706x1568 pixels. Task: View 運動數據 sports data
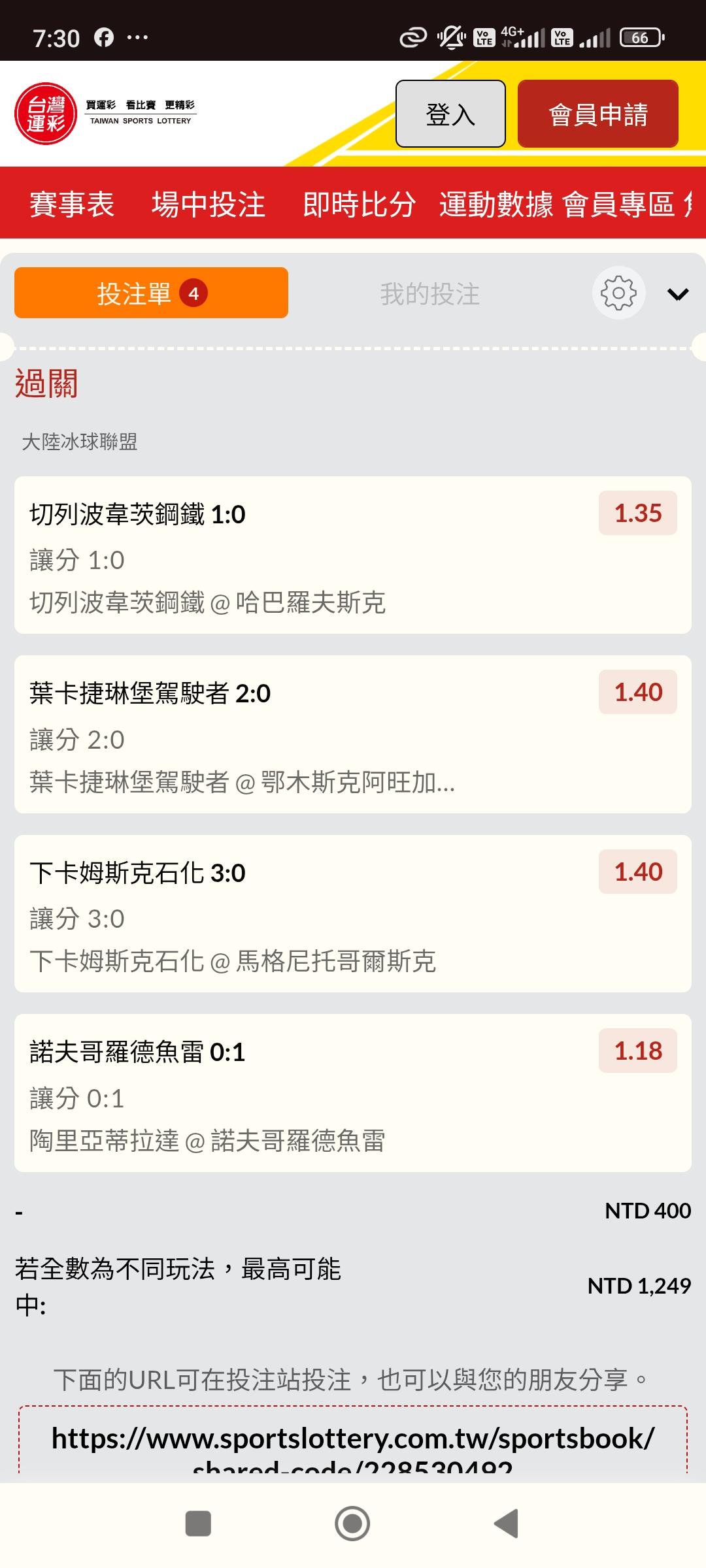click(x=496, y=204)
